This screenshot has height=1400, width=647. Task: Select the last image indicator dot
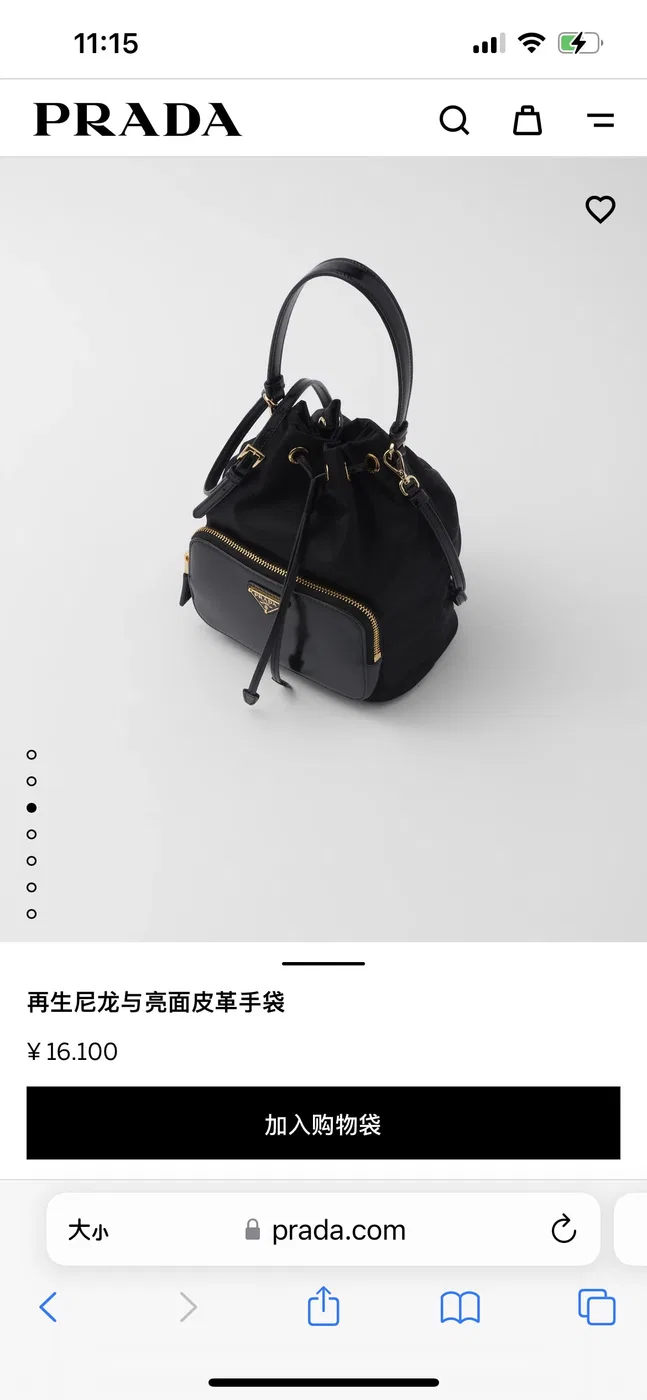coord(32,913)
